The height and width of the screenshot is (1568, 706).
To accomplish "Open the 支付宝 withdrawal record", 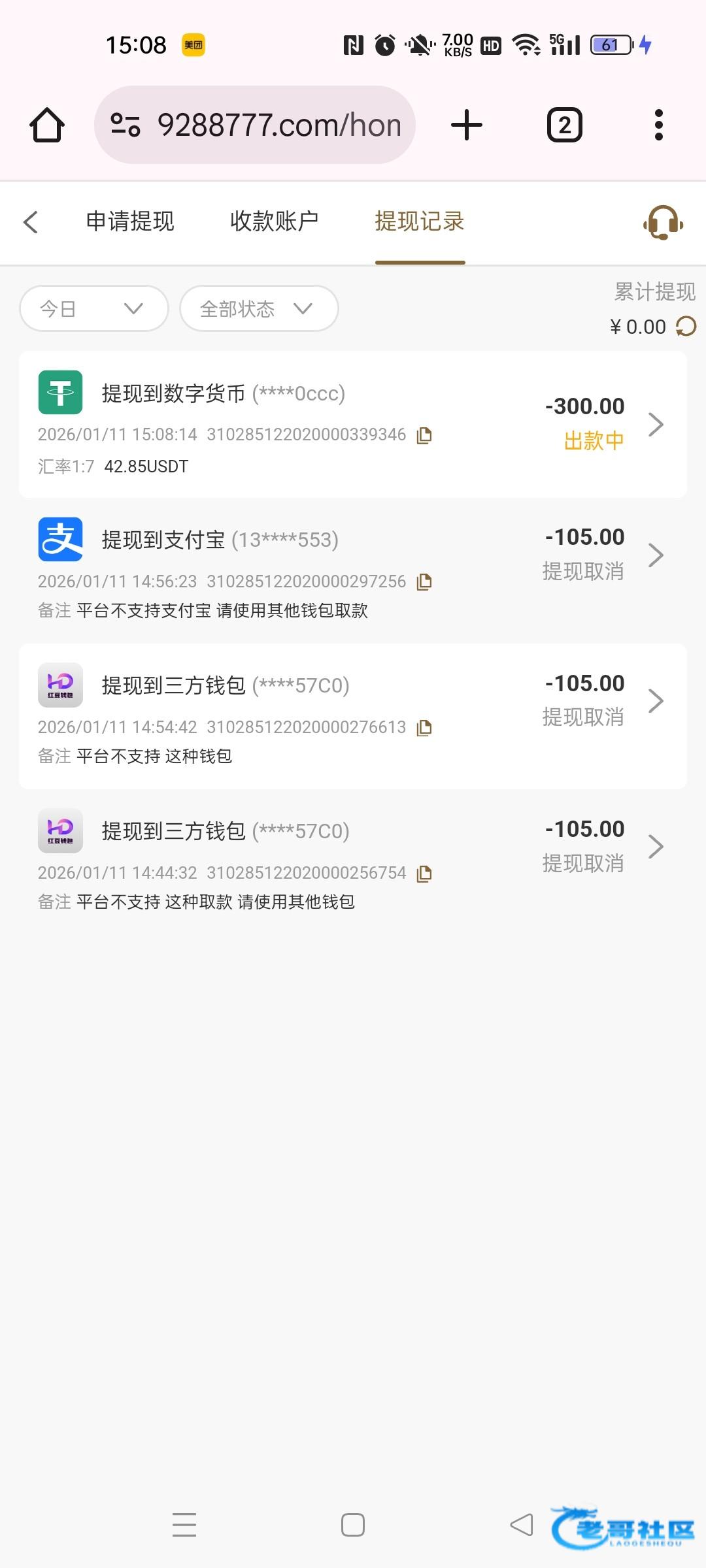I will point(353,570).
